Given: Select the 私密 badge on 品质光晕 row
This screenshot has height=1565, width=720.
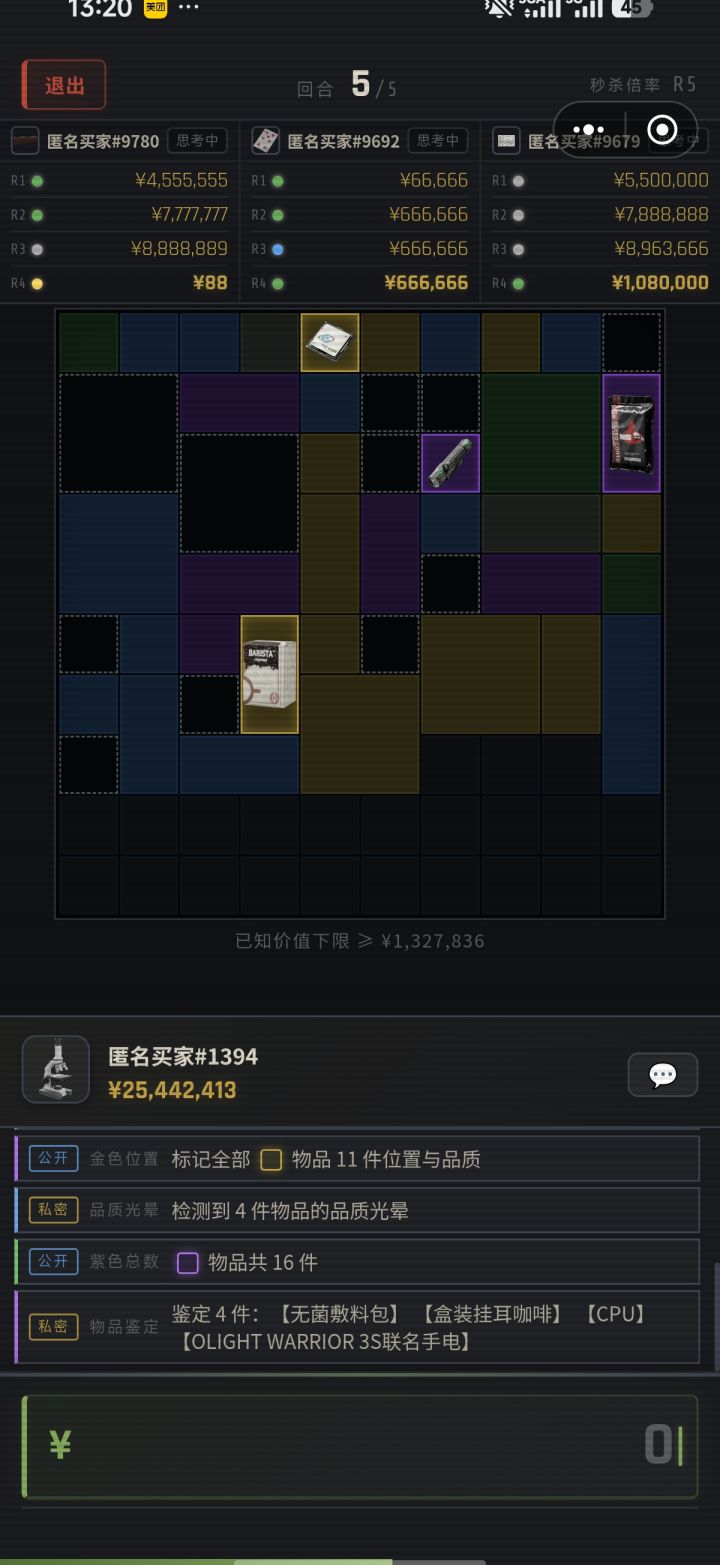Looking at the screenshot, I should [53, 1210].
